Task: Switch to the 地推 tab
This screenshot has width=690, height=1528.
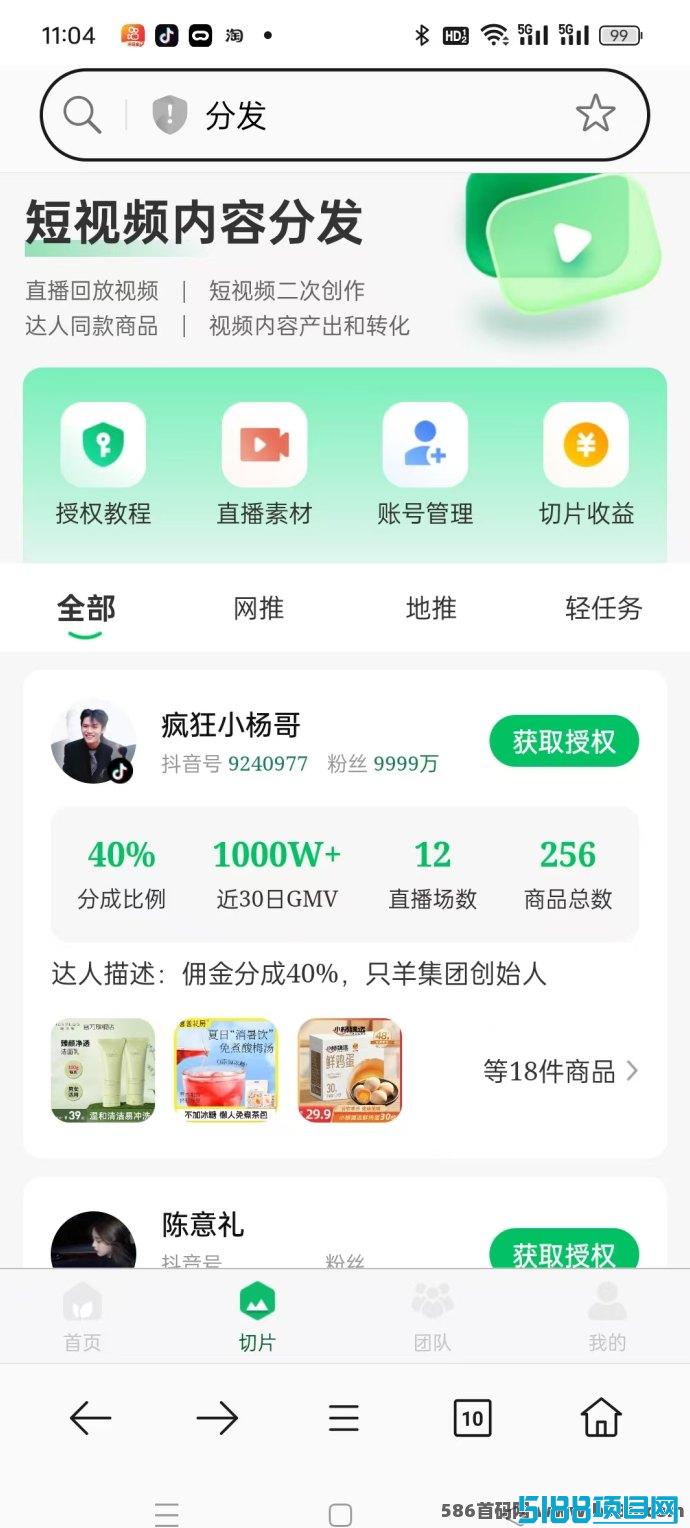Action: [x=431, y=608]
